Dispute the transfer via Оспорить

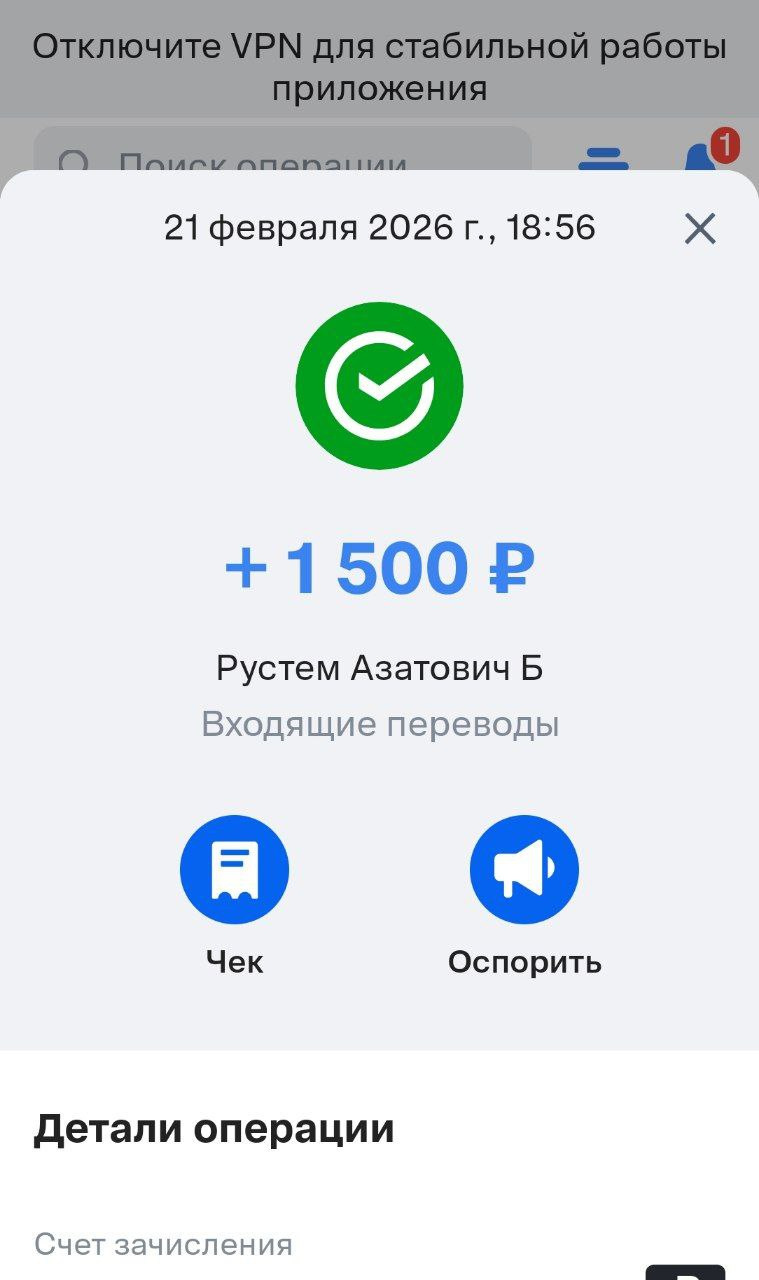pos(524,869)
